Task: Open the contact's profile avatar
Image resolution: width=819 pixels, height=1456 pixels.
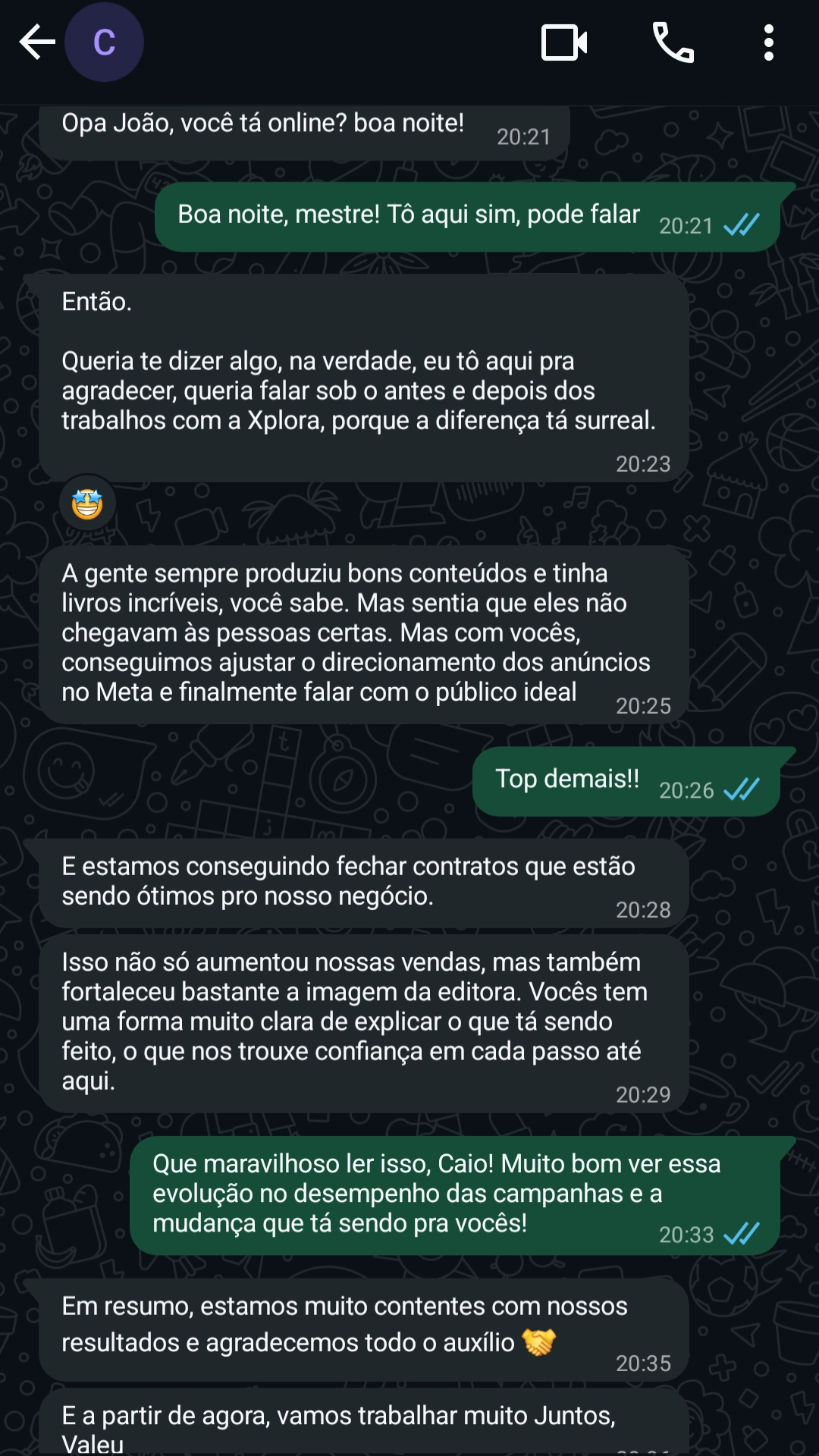Action: click(x=105, y=43)
